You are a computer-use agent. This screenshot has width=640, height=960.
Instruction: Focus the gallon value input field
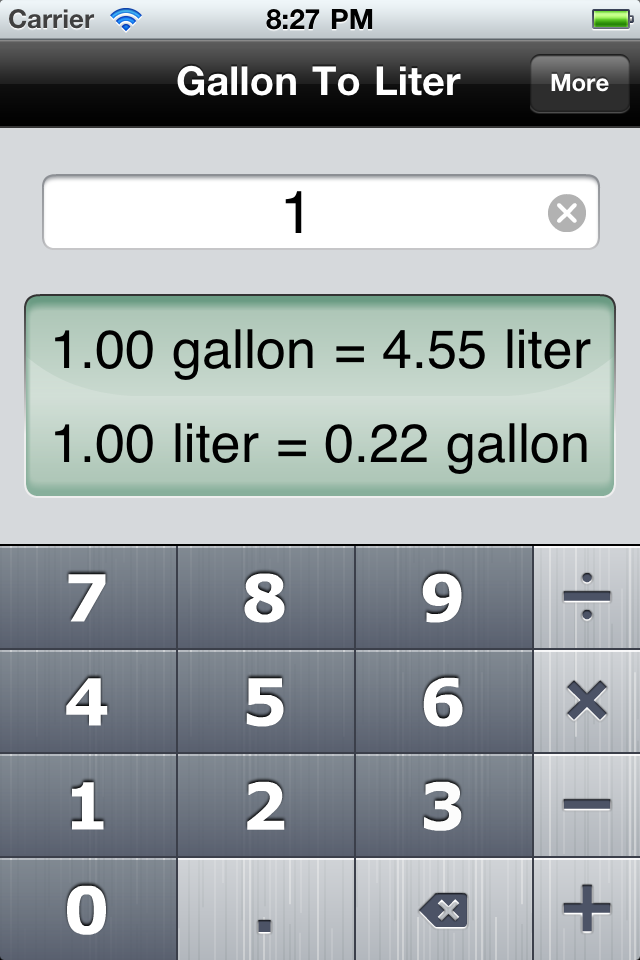point(295,213)
